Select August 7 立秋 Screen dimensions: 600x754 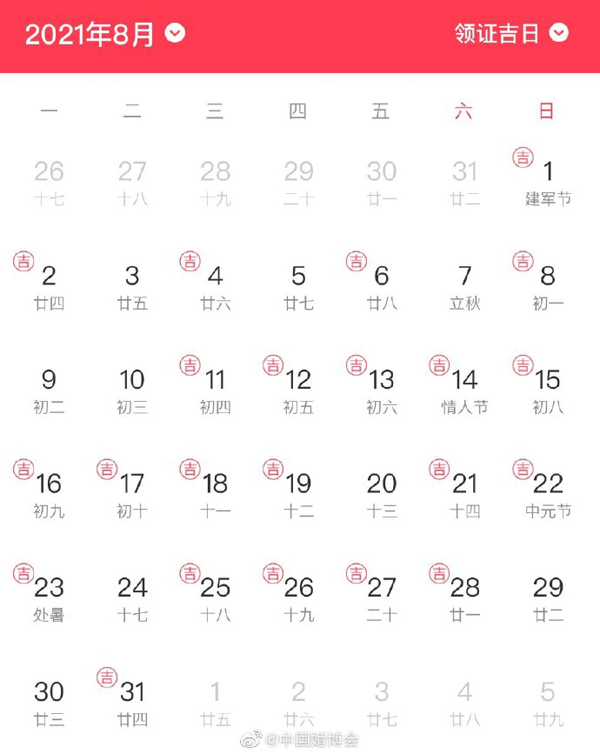tap(464, 285)
